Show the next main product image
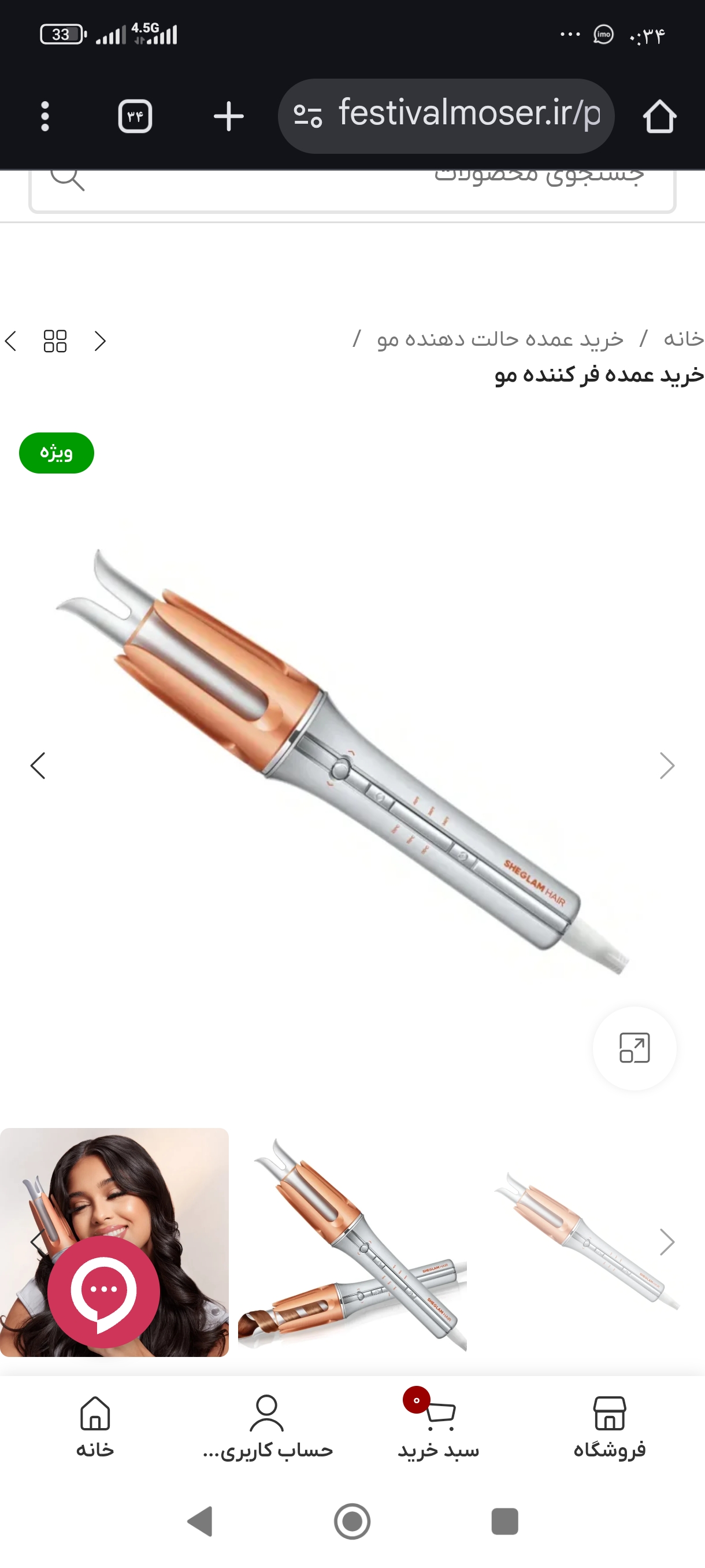This screenshot has width=705, height=1568. pos(667,765)
